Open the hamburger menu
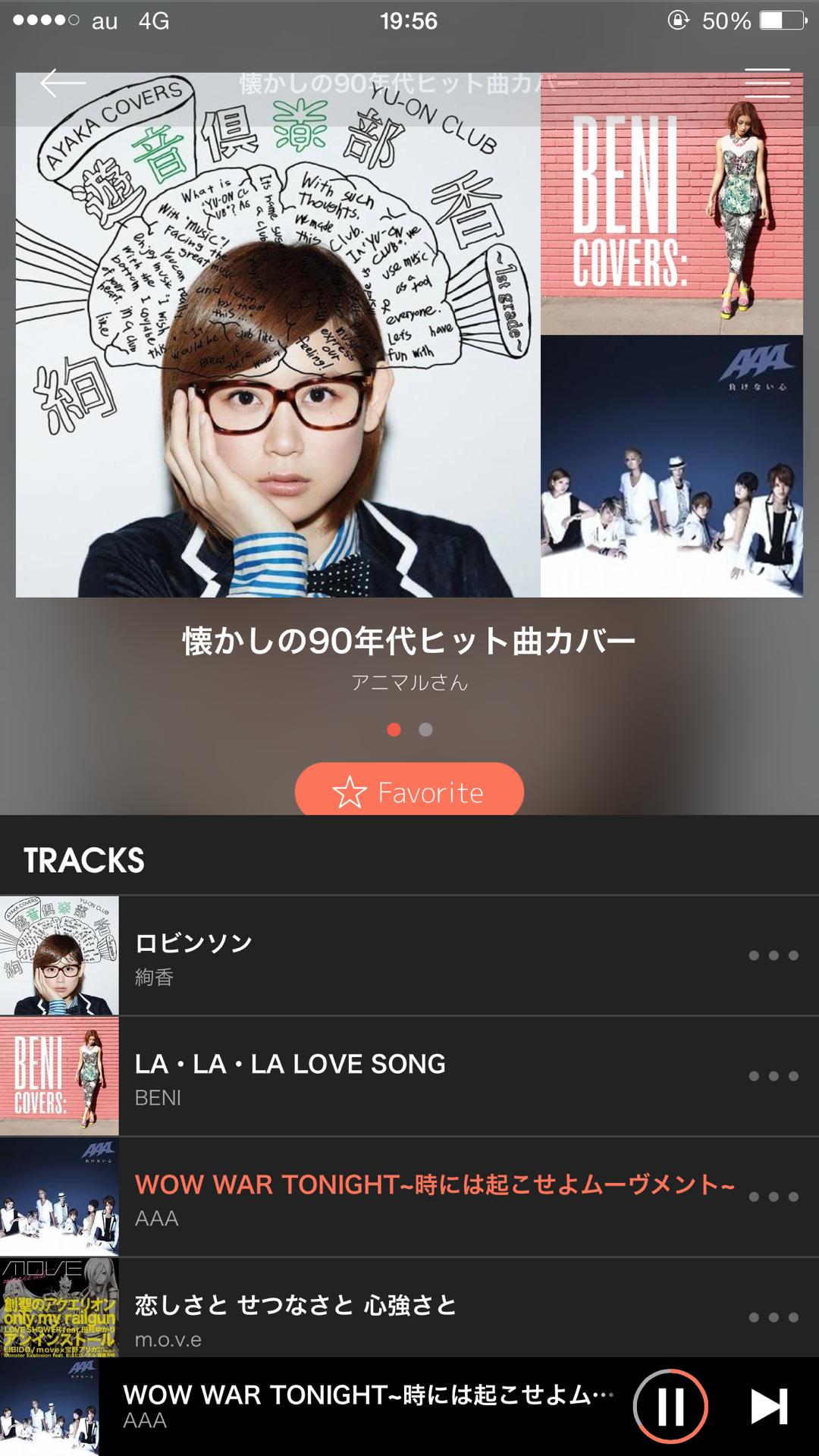The image size is (819, 1456). pyautogui.click(x=767, y=83)
